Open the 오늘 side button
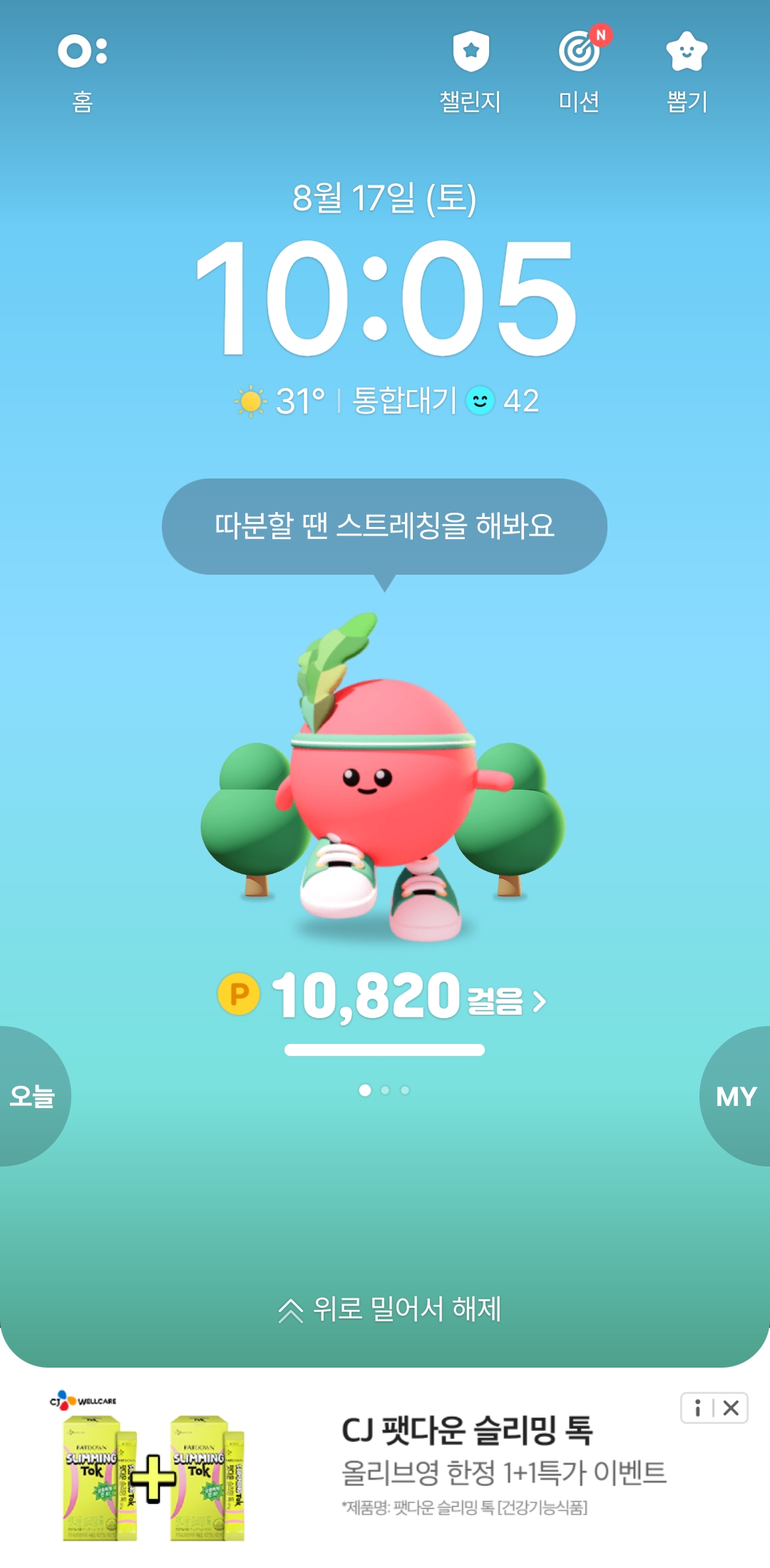Viewport: 770px width, 1568px height. [31, 1096]
